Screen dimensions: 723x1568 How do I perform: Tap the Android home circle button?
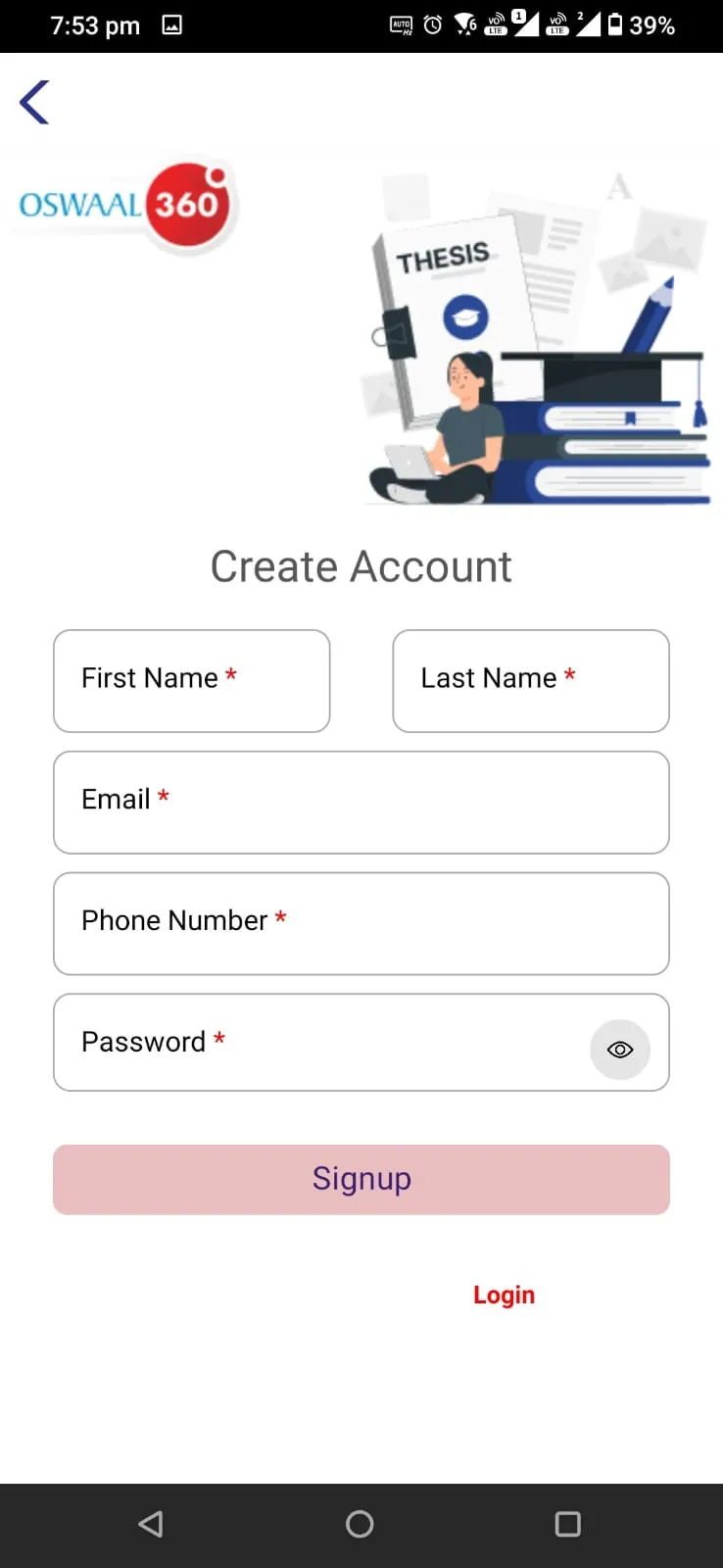pos(359,1523)
